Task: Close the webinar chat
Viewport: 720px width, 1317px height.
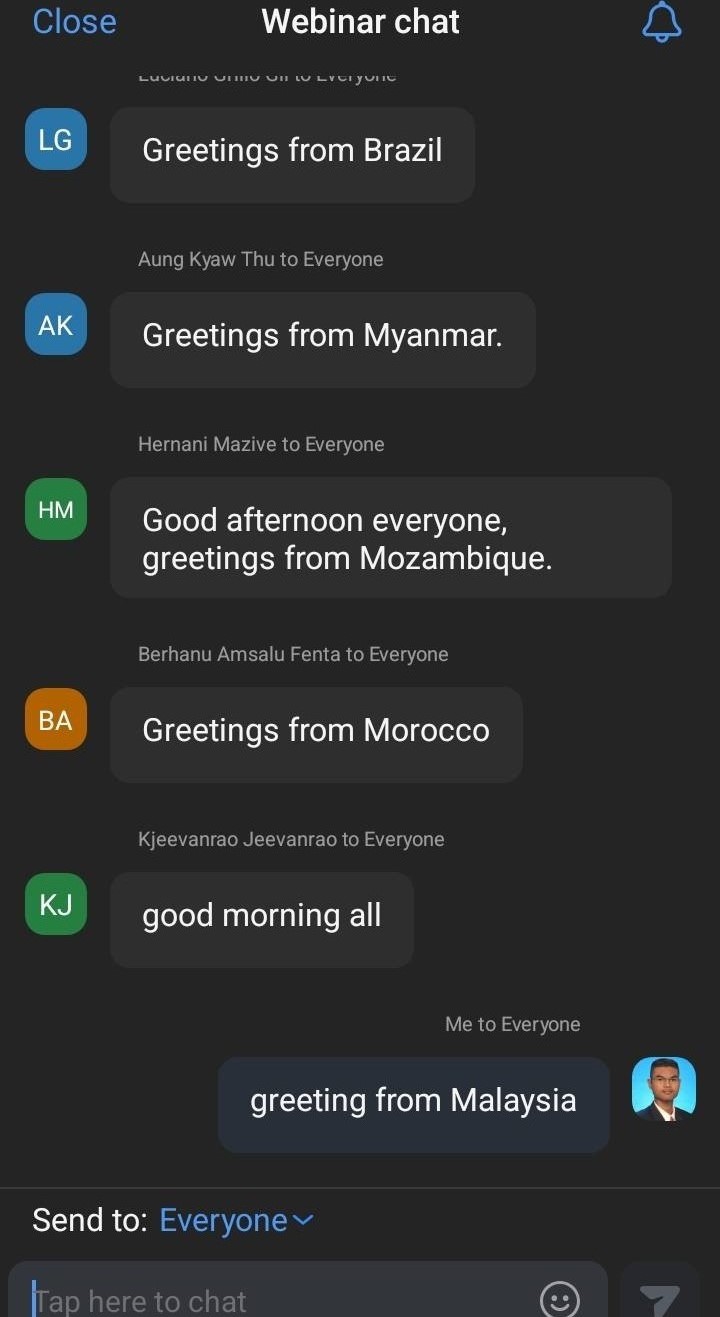Action: [74, 21]
